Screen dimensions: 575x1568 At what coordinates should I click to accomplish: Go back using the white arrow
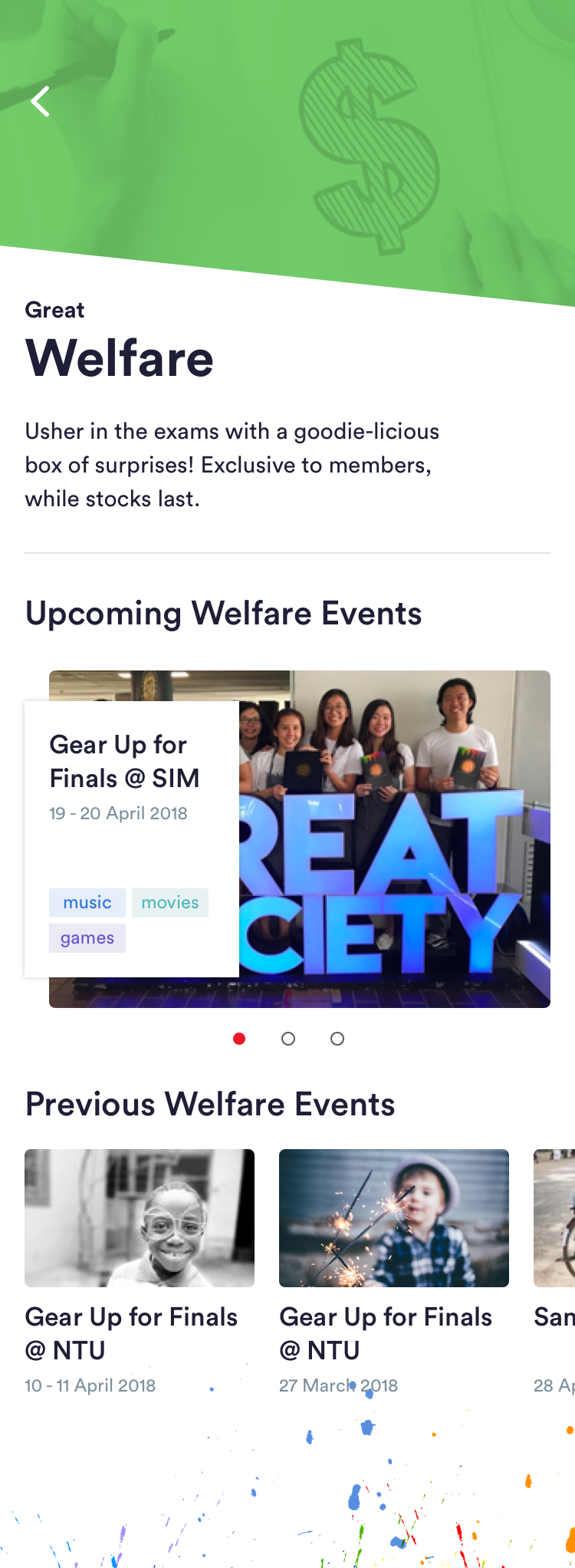pos(40,101)
